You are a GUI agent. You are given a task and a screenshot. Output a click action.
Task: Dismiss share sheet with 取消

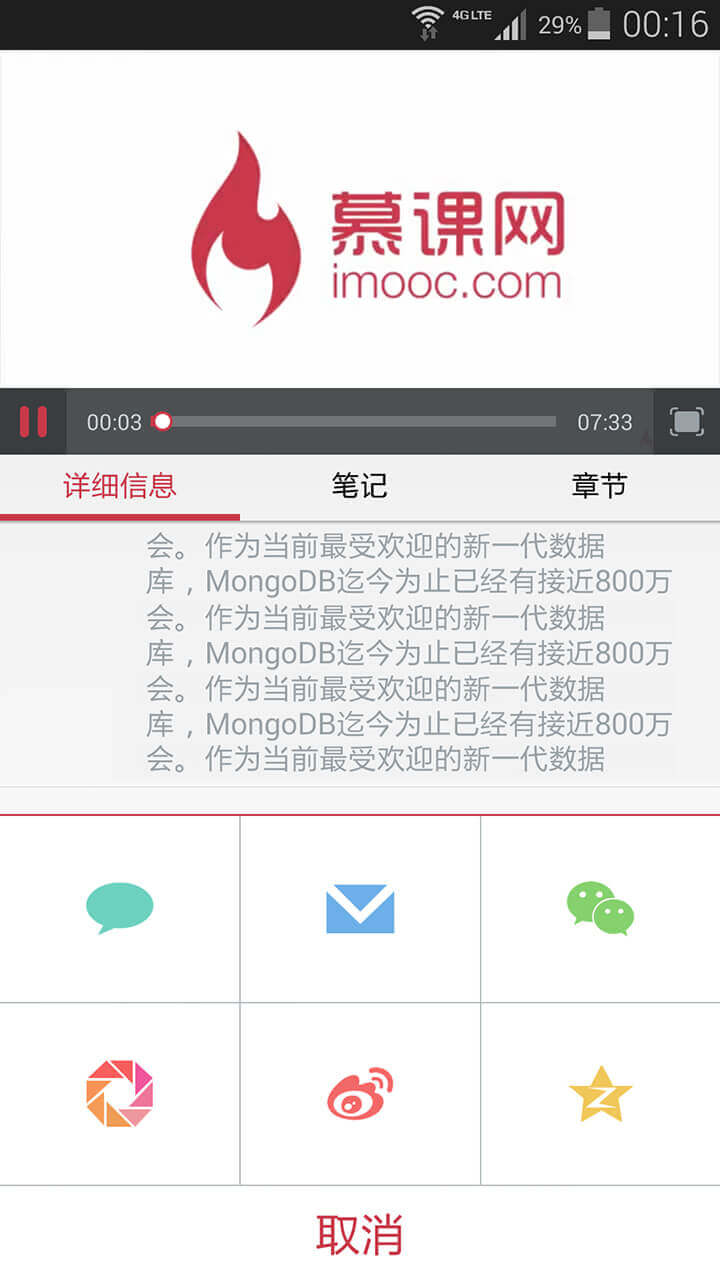click(360, 1234)
